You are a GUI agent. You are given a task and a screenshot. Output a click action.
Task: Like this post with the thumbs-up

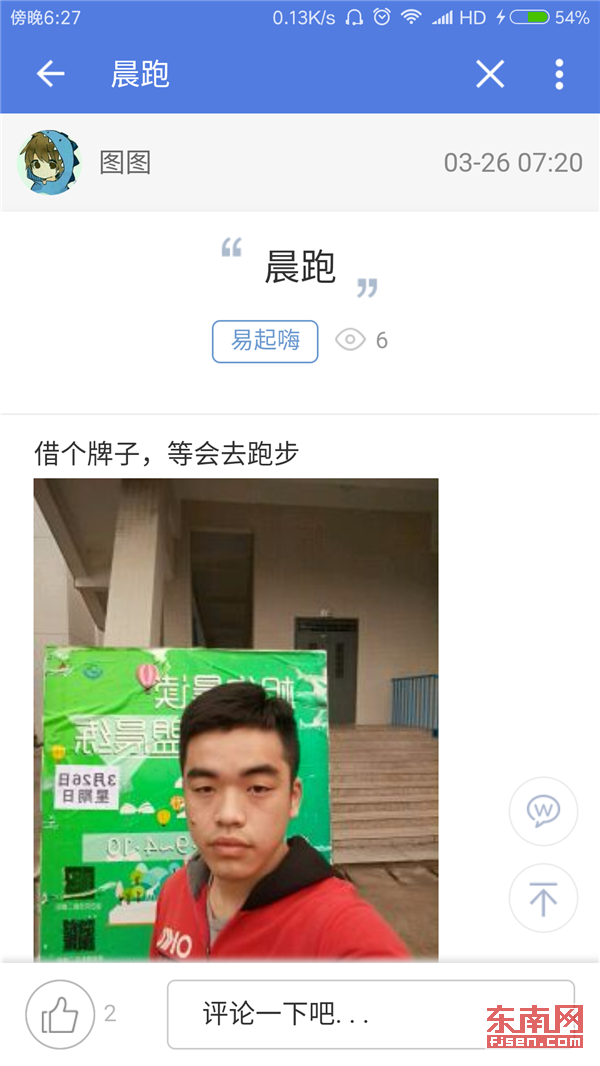pyautogui.click(x=60, y=1015)
